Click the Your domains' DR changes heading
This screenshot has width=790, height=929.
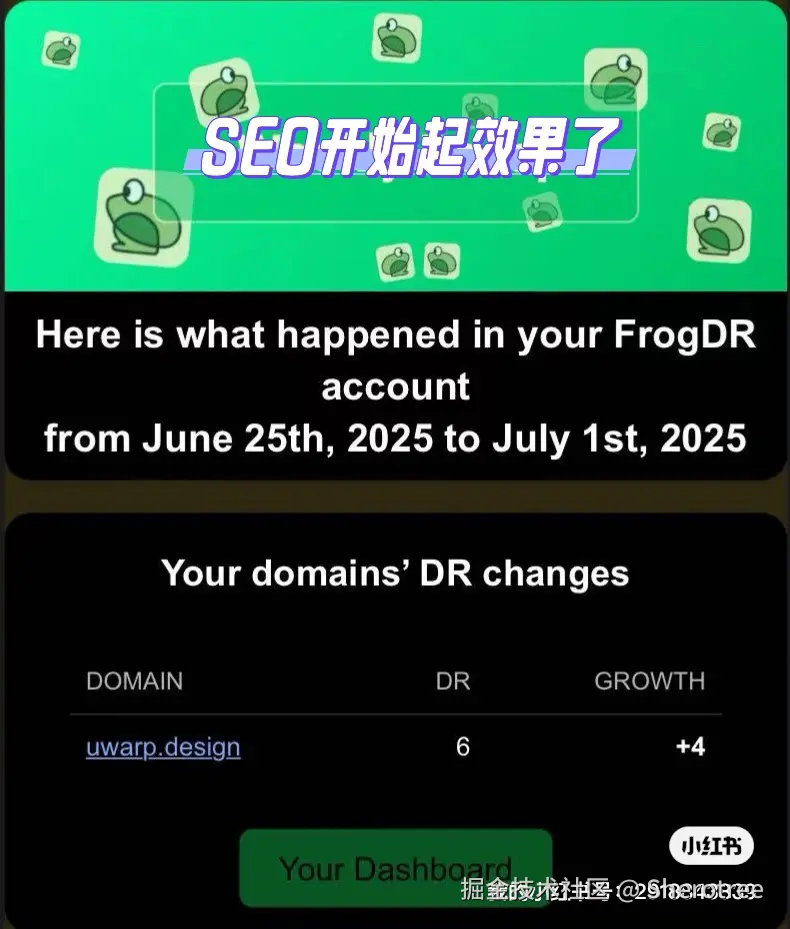[x=395, y=573]
